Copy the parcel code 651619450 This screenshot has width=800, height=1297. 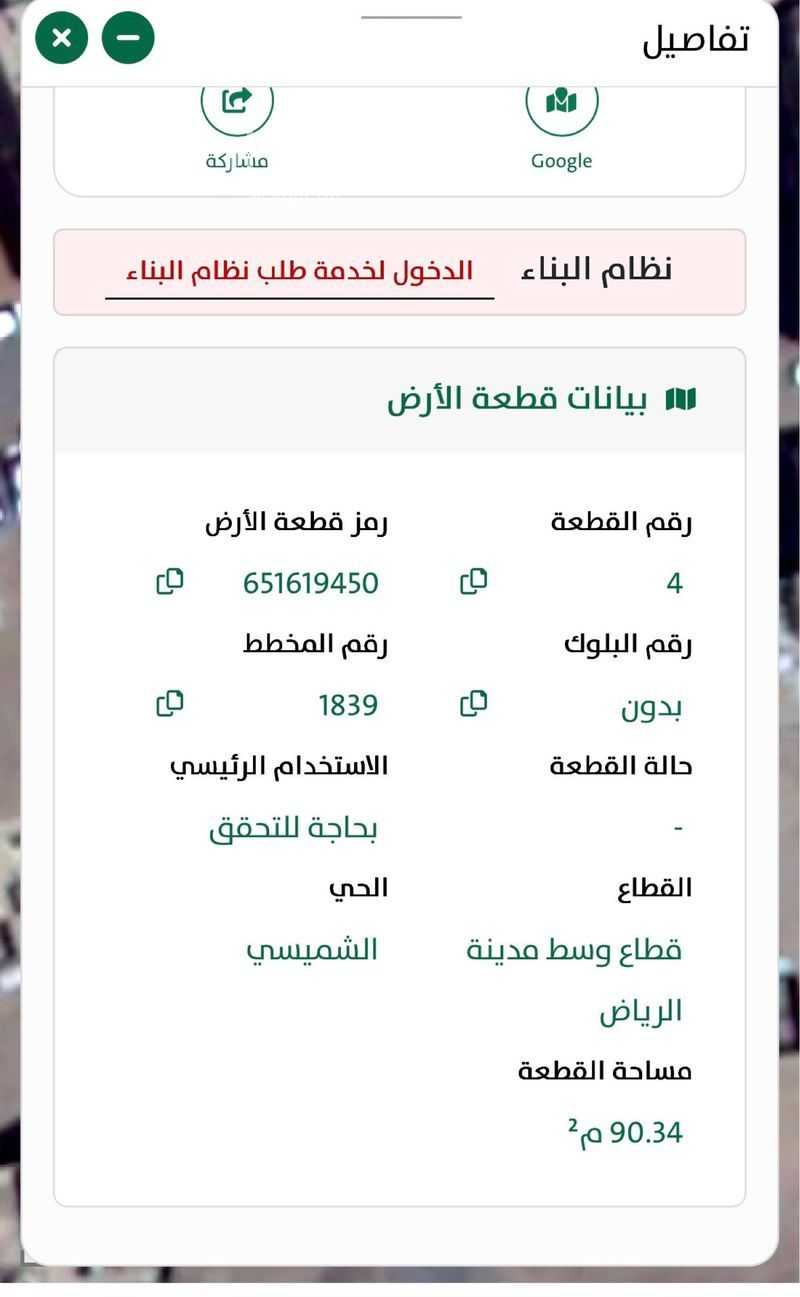170,581
